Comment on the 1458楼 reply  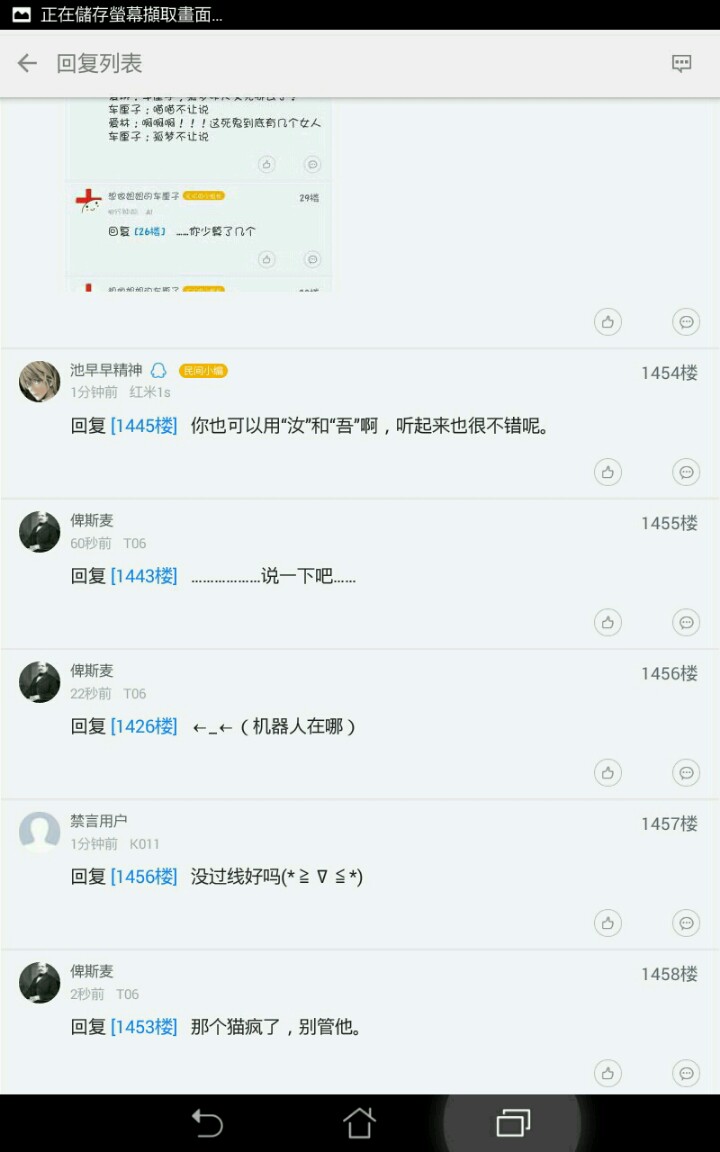(686, 1073)
